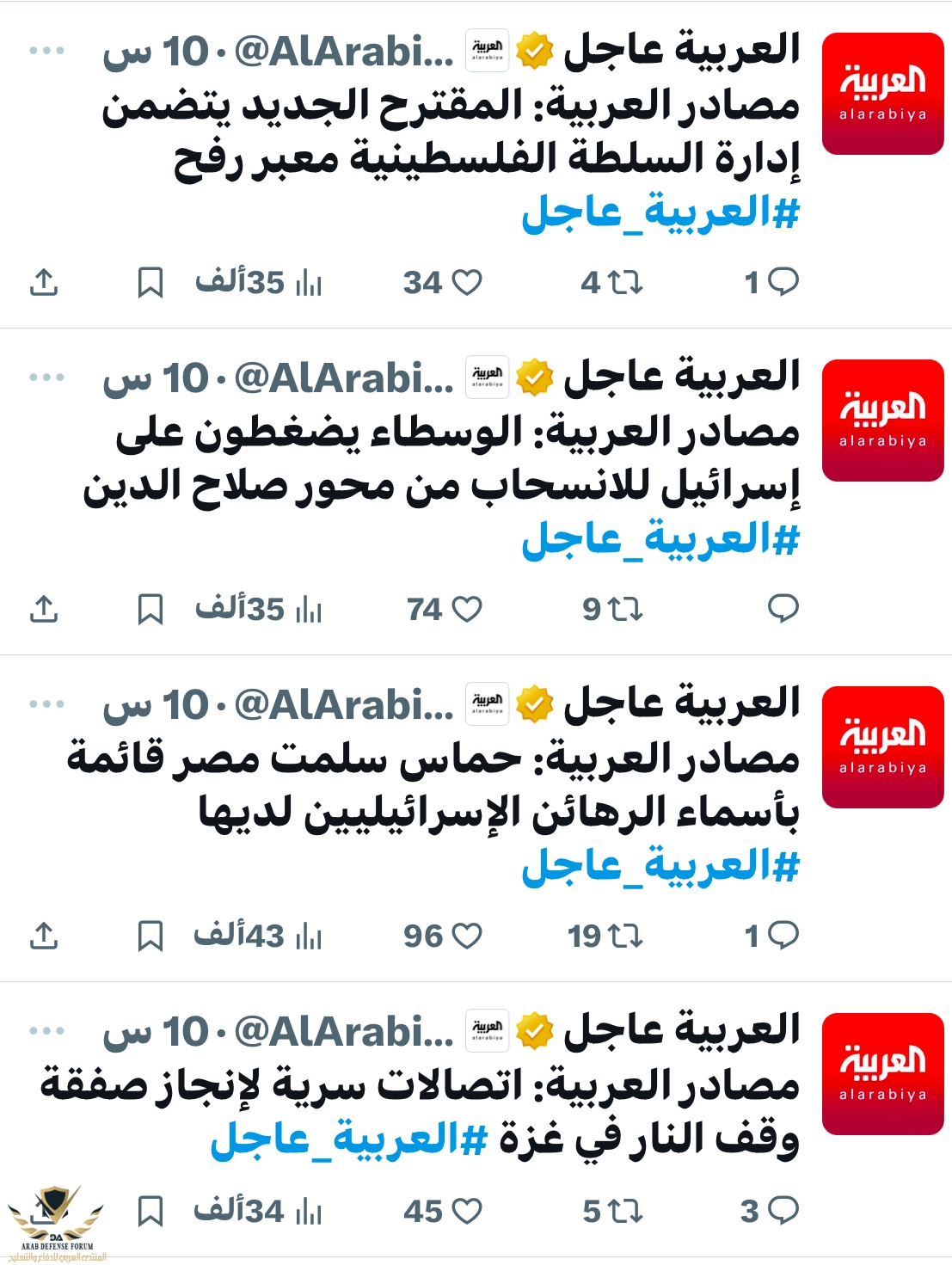Reply to the tweet mentioning معبر رفح
Screen dimensions: 952x1265
click(783, 282)
